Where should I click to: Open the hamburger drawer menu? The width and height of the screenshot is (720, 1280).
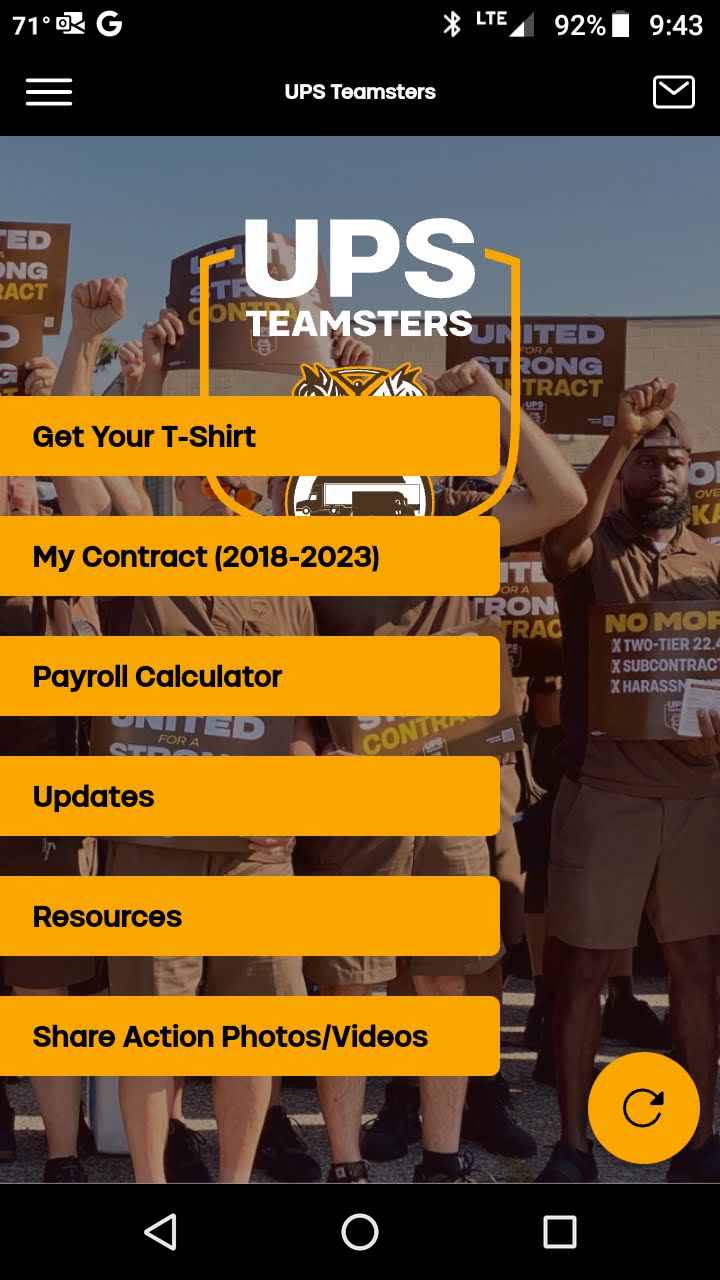click(x=49, y=92)
